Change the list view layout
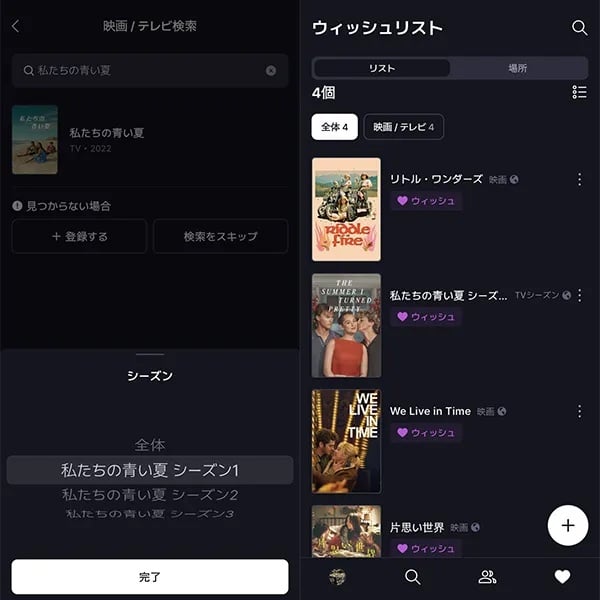Viewport: 600px width, 600px height. [x=579, y=92]
